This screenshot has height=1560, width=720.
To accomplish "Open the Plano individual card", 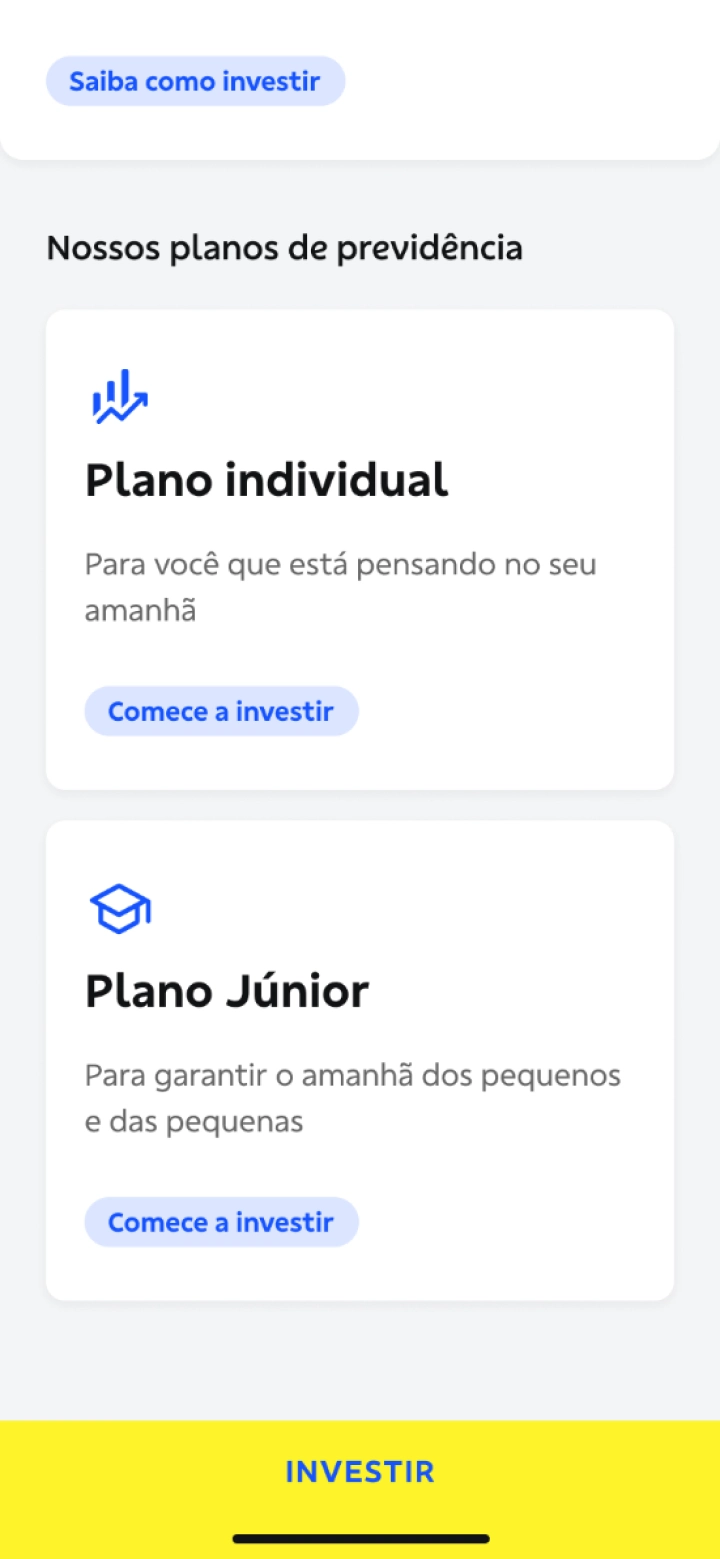I will pyautogui.click(x=360, y=548).
